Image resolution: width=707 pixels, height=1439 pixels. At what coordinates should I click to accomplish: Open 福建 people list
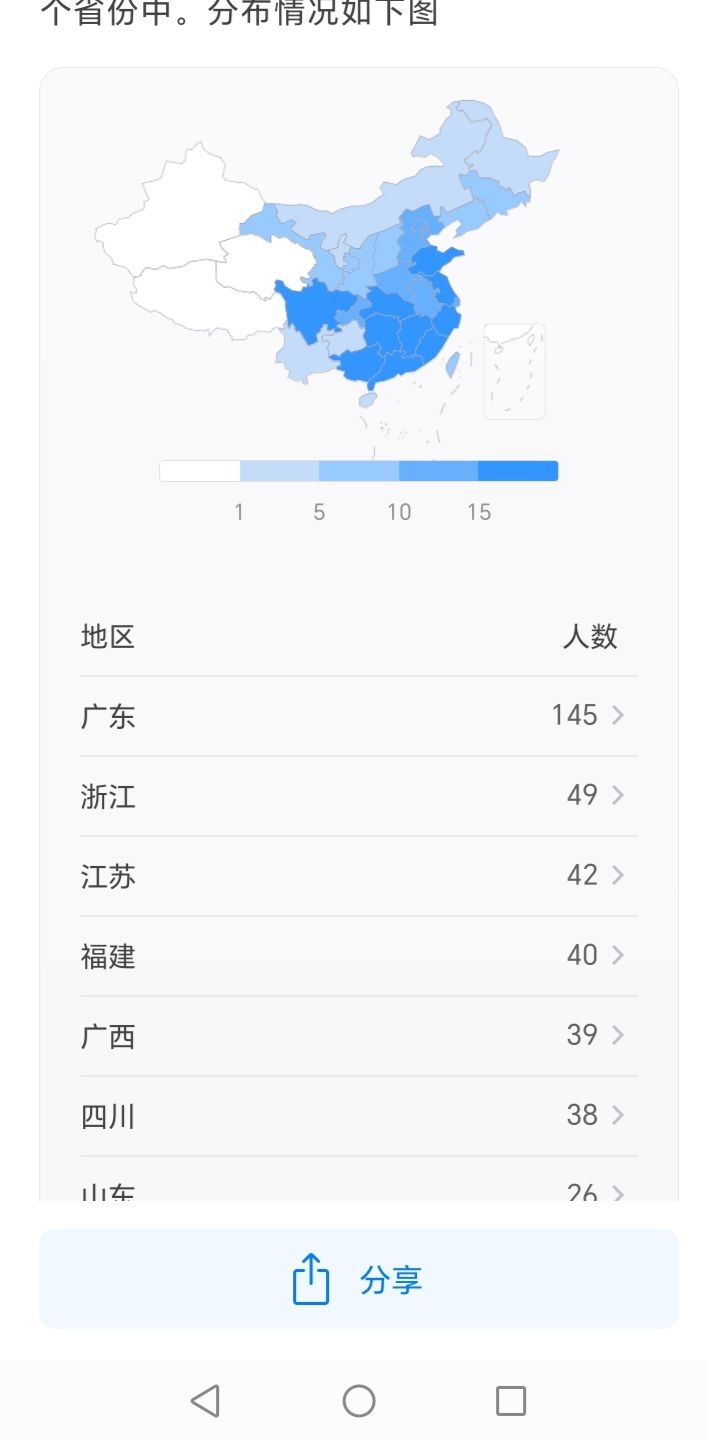pos(358,956)
